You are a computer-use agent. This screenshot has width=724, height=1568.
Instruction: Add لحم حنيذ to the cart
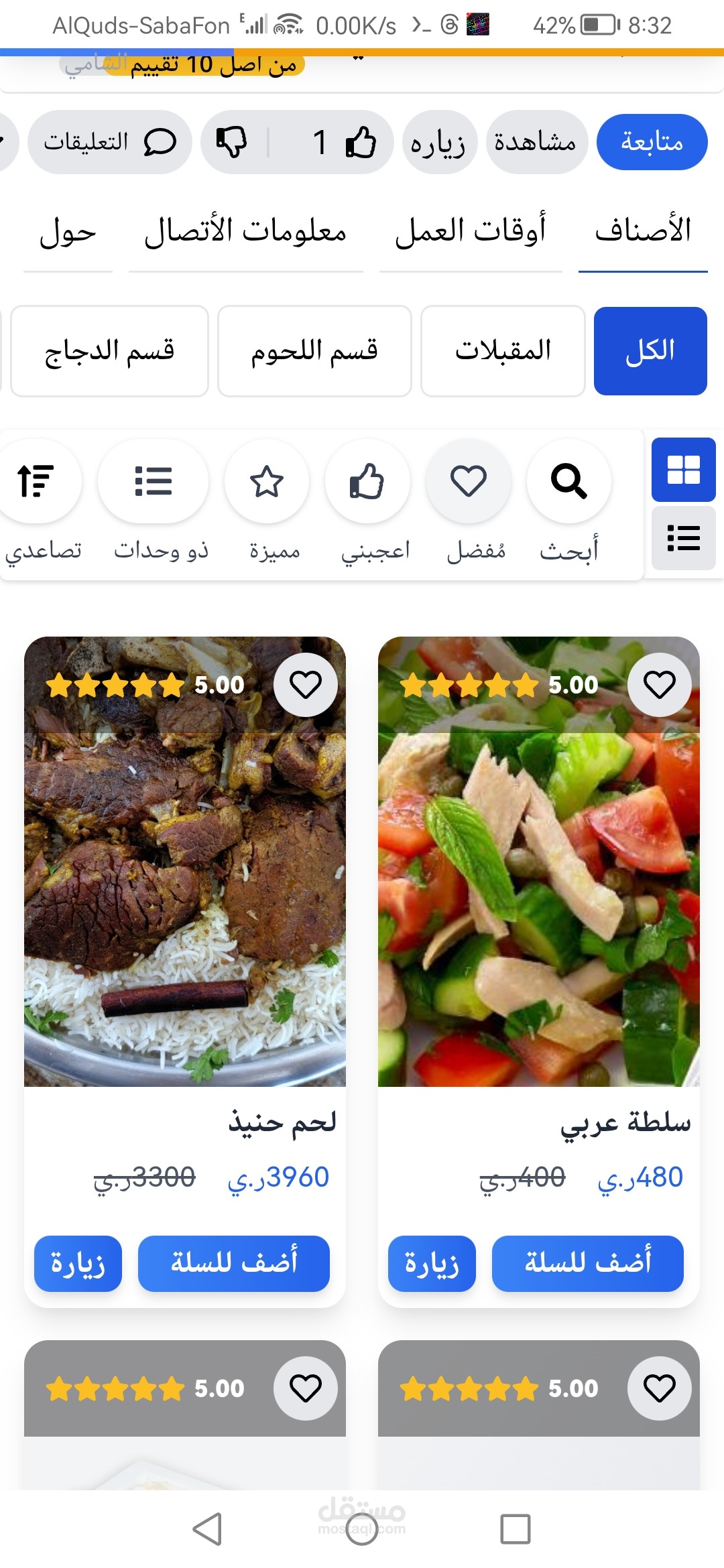tap(233, 1263)
